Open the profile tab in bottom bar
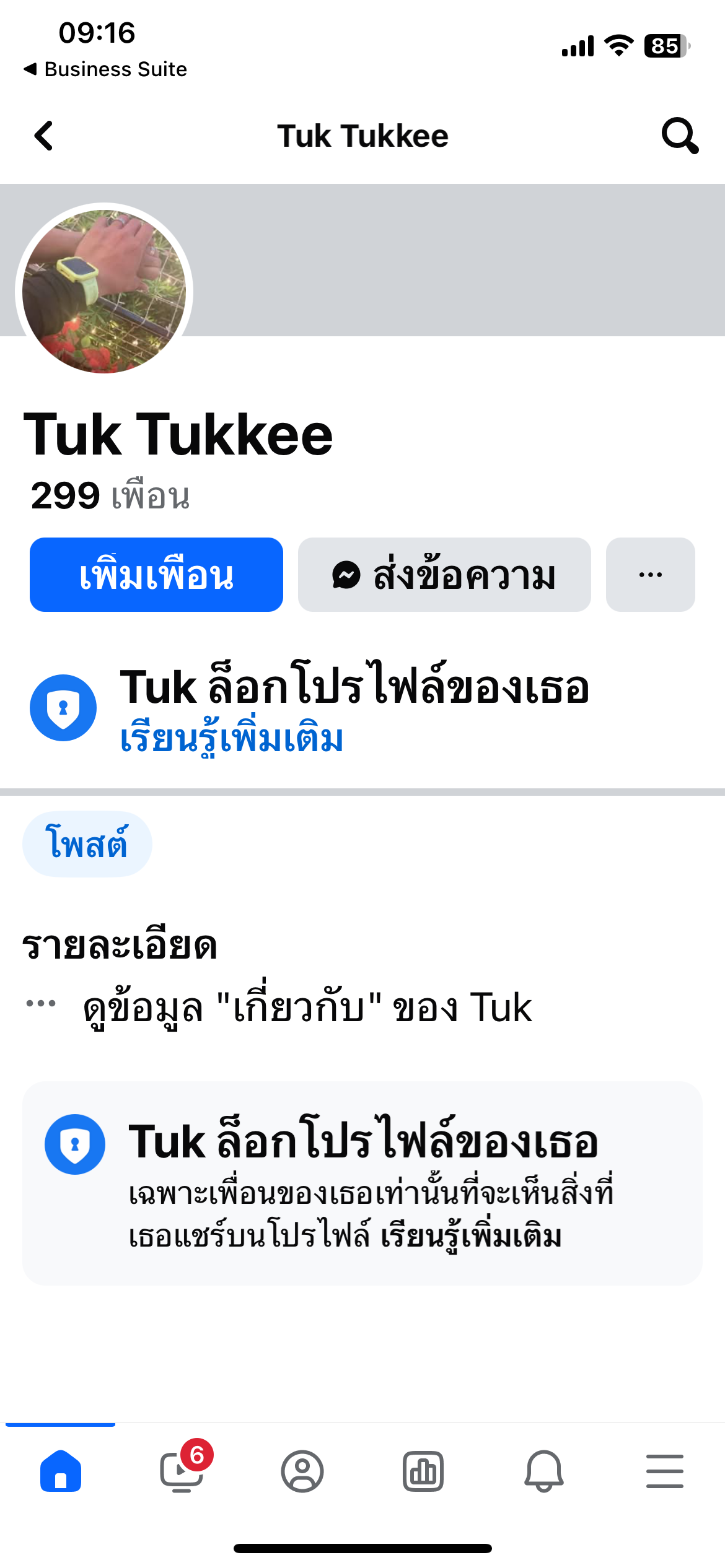 pyautogui.click(x=302, y=1471)
